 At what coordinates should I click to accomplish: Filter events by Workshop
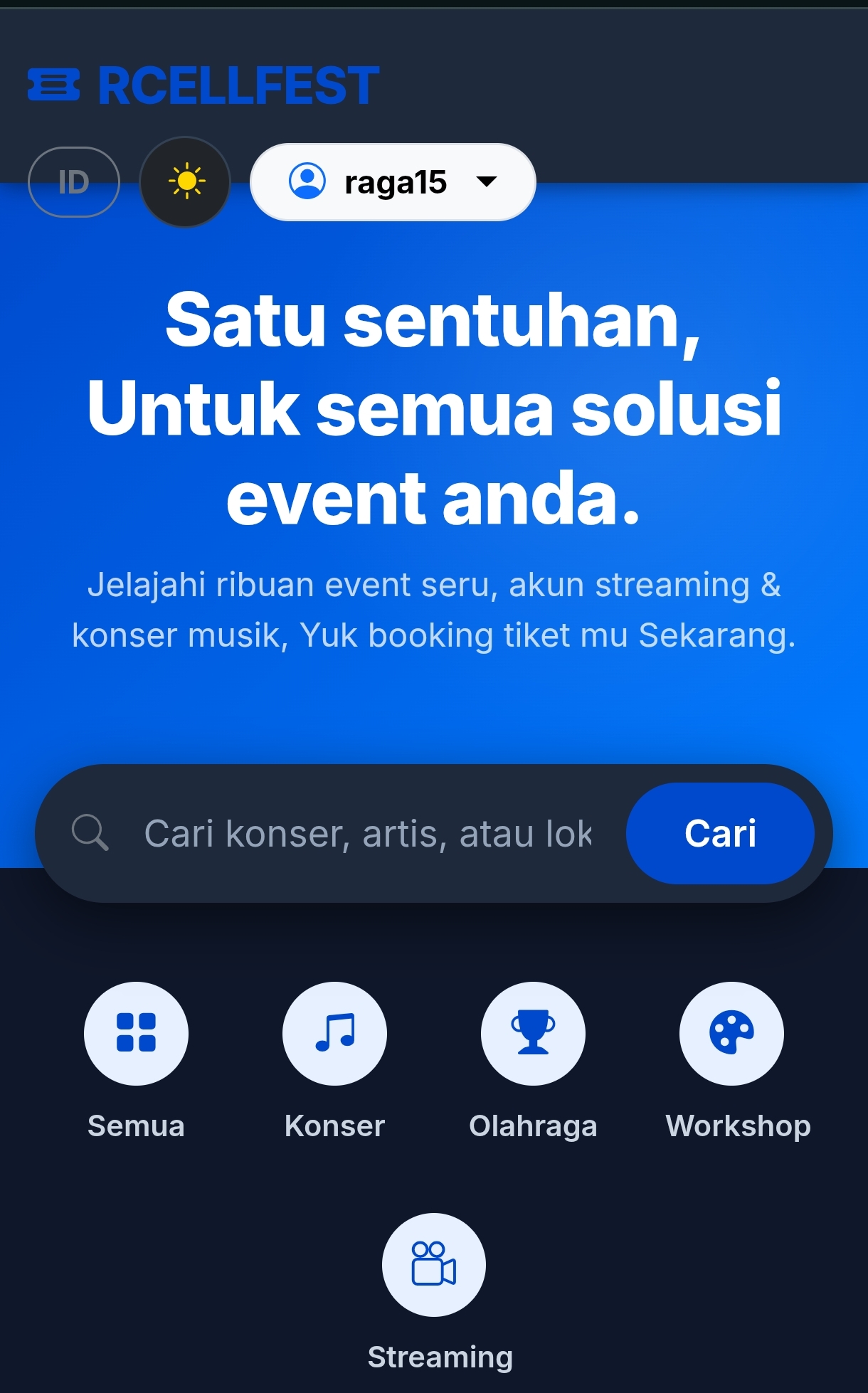731,1034
